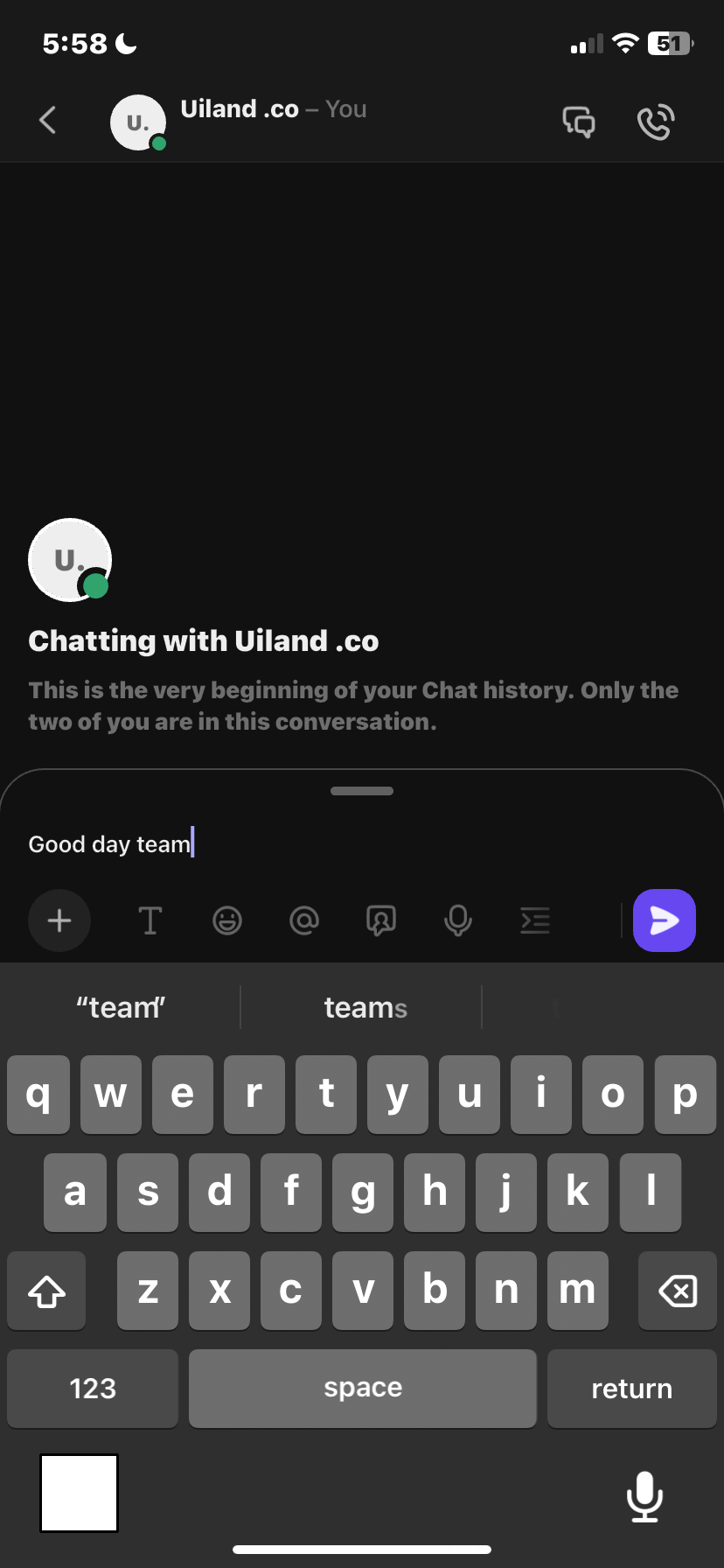
Task: Open the GIF and sticker picker
Action: click(380, 920)
